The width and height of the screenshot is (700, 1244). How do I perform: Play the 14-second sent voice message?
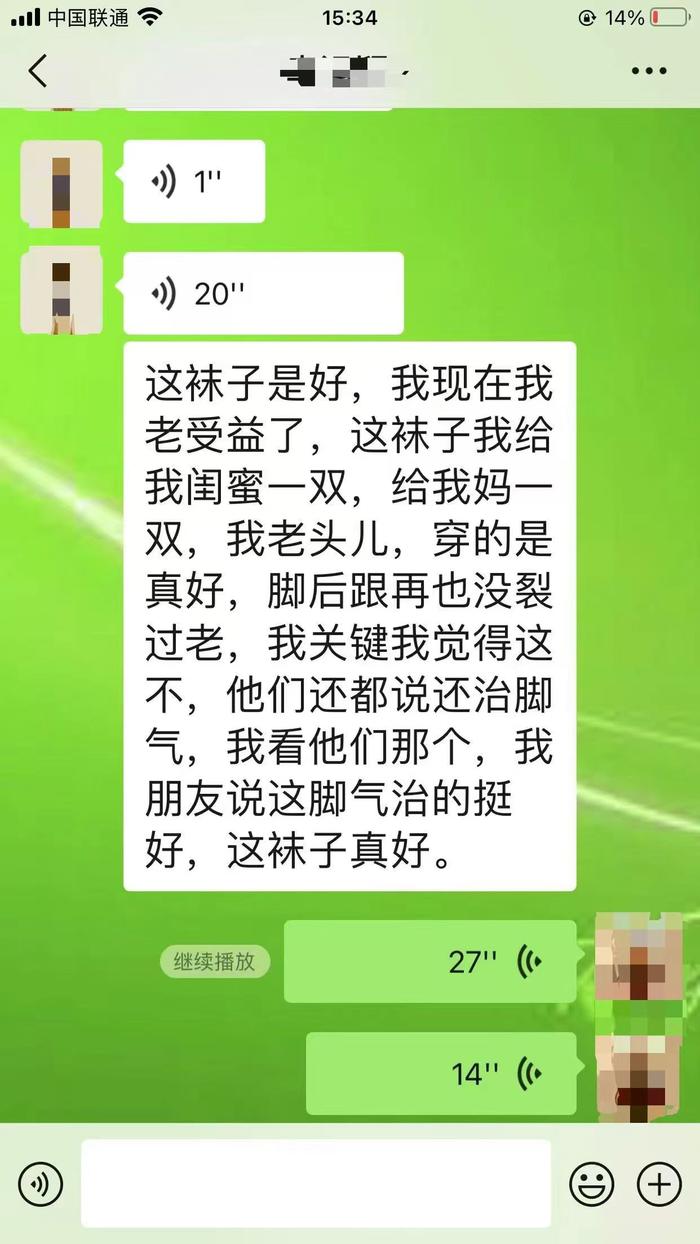[441, 1073]
